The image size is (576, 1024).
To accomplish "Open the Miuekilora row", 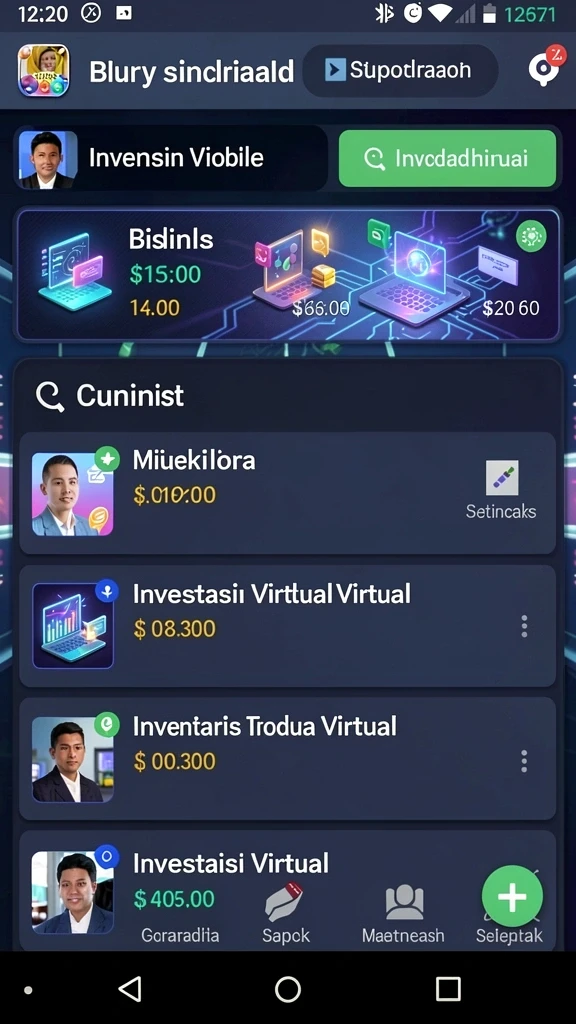I will tap(287, 493).
